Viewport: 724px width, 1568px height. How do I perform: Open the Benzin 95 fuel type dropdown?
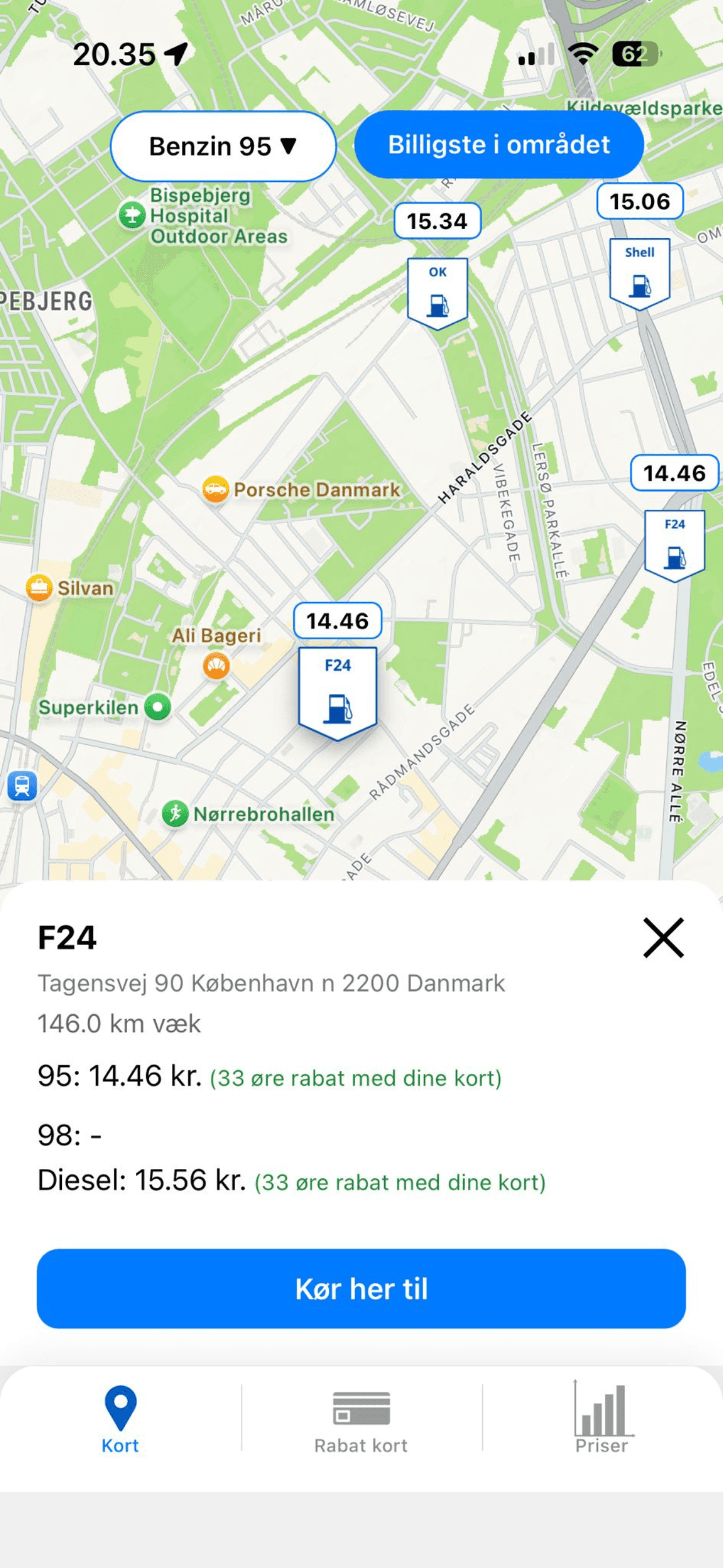[x=223, y=146]
